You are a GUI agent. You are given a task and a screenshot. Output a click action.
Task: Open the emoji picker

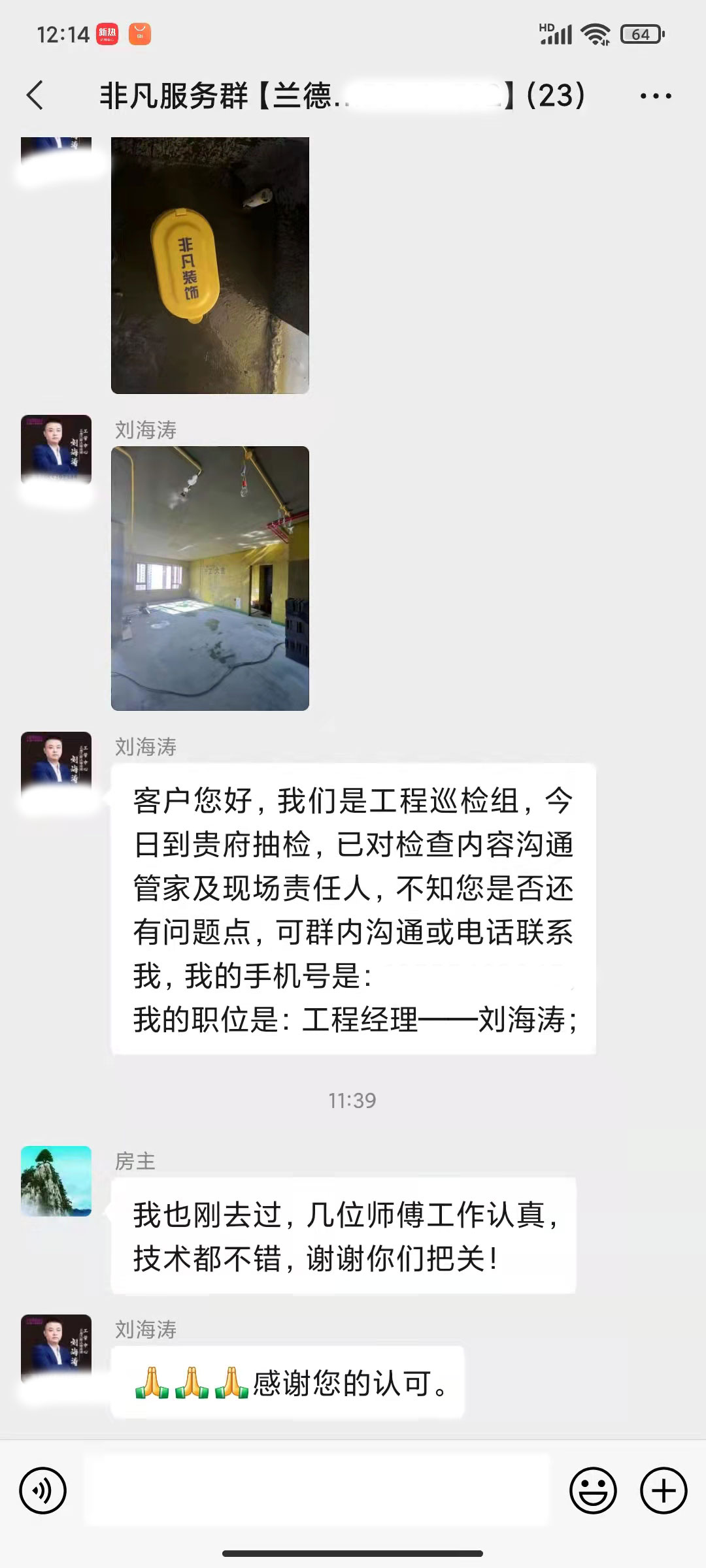click(593, 1491)
